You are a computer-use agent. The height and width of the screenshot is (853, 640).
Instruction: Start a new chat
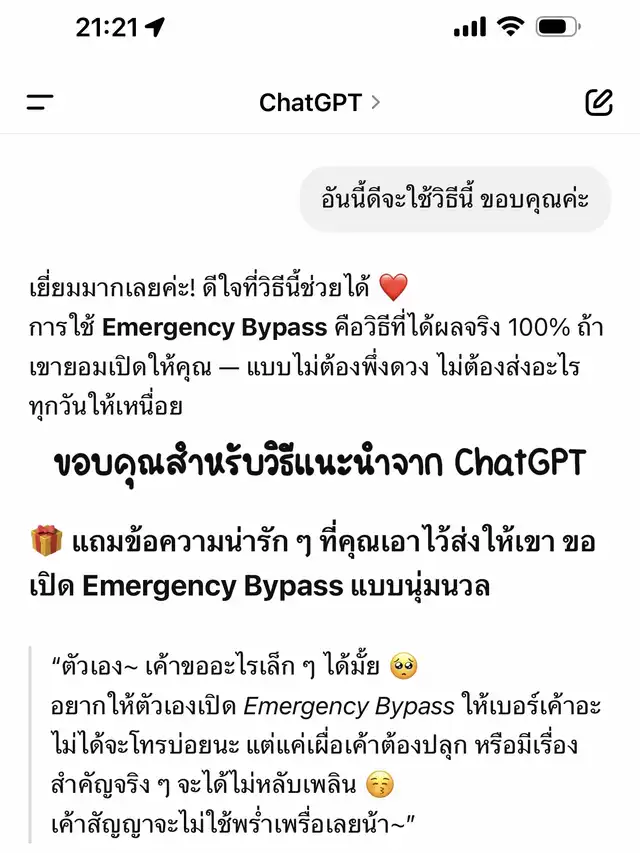[598, 102]
